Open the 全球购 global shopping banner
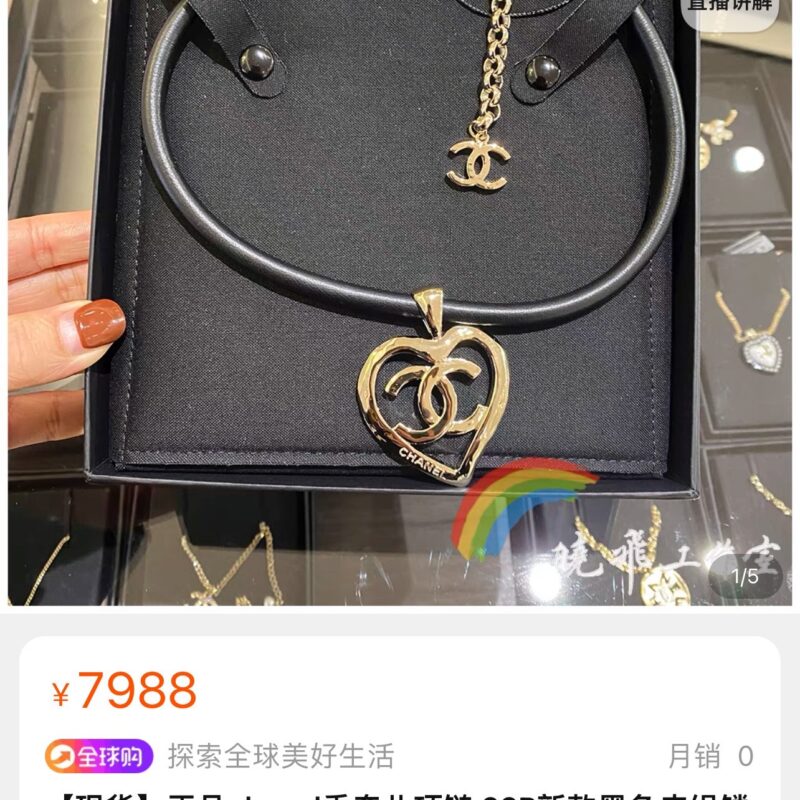This screenshot has height=800, width=800. point(100,755)
